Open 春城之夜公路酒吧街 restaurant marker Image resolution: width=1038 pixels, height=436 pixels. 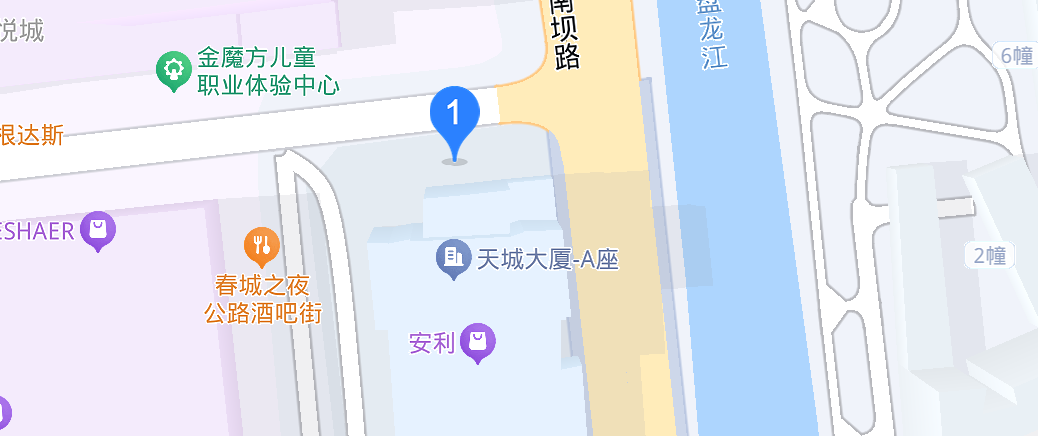[262, 245]
